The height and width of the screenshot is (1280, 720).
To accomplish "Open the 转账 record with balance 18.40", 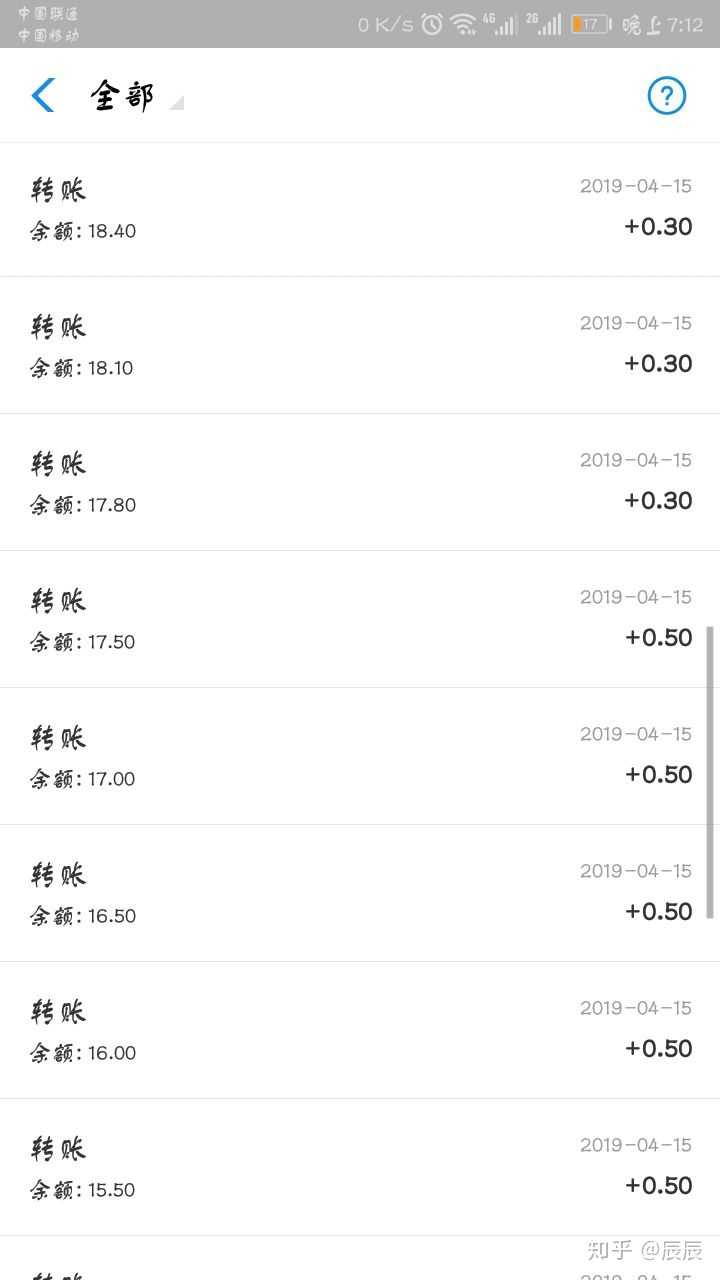I will 360,209.
